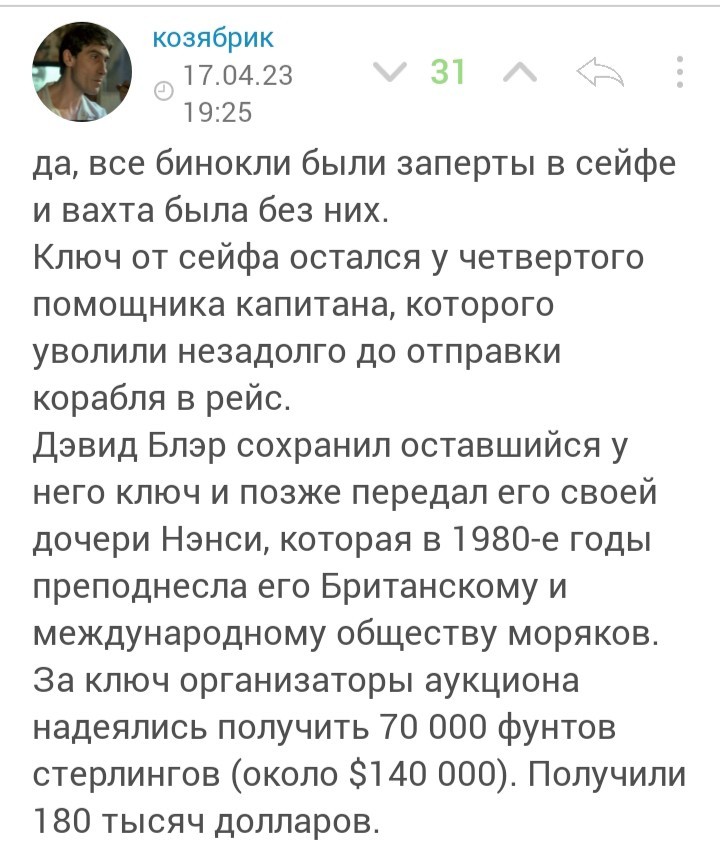Open the comment's three-dot overflow menu
The image size is (720, 857).
(680, 72)
